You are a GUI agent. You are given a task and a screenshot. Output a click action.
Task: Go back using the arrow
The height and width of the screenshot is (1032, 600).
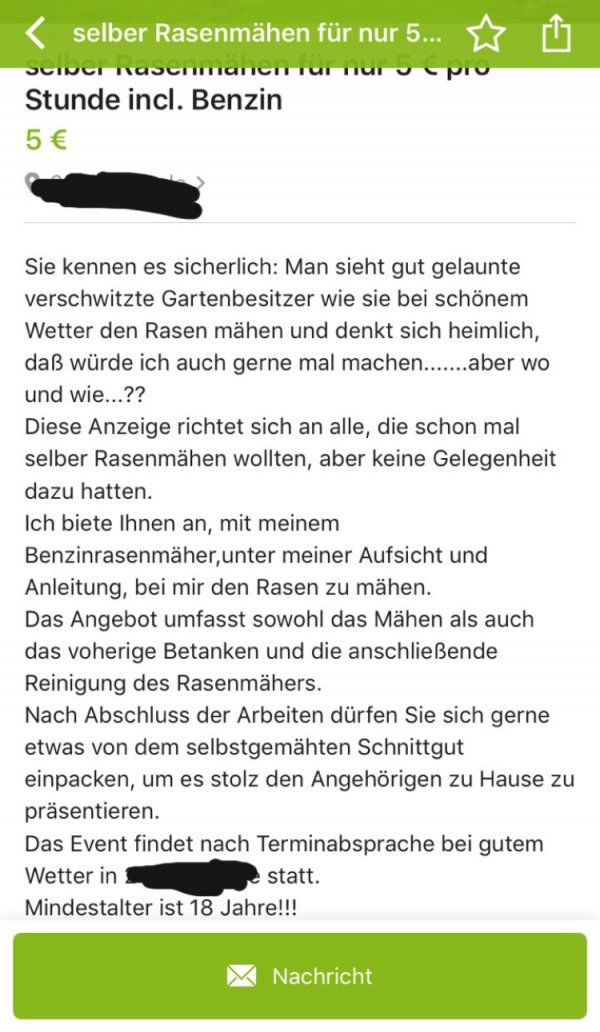pyautogui.click(x=35, y=33)
